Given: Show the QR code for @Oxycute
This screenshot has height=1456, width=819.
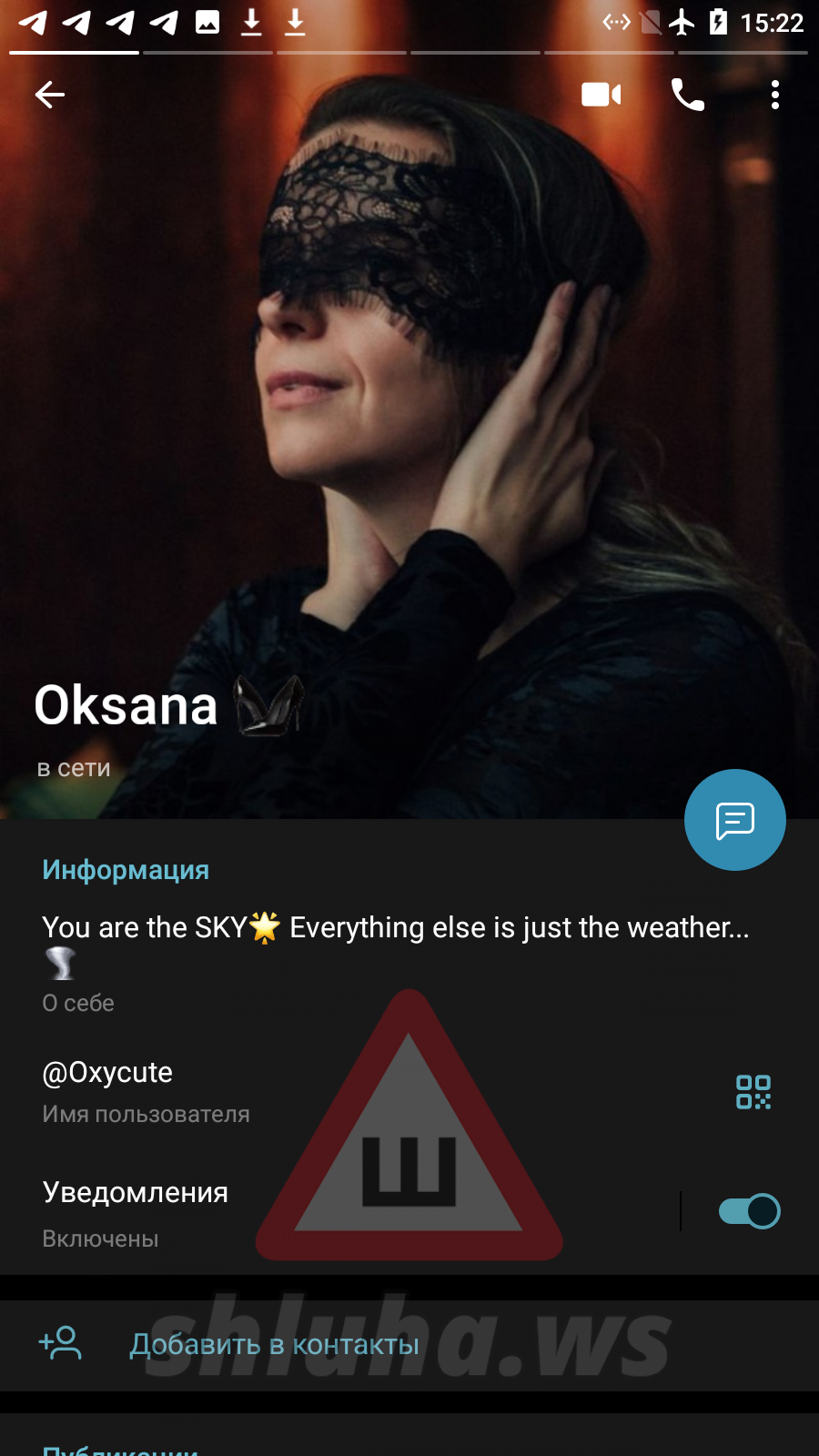Looking at the screenshot, I should pyautogui.click(x=753, y=1091).
